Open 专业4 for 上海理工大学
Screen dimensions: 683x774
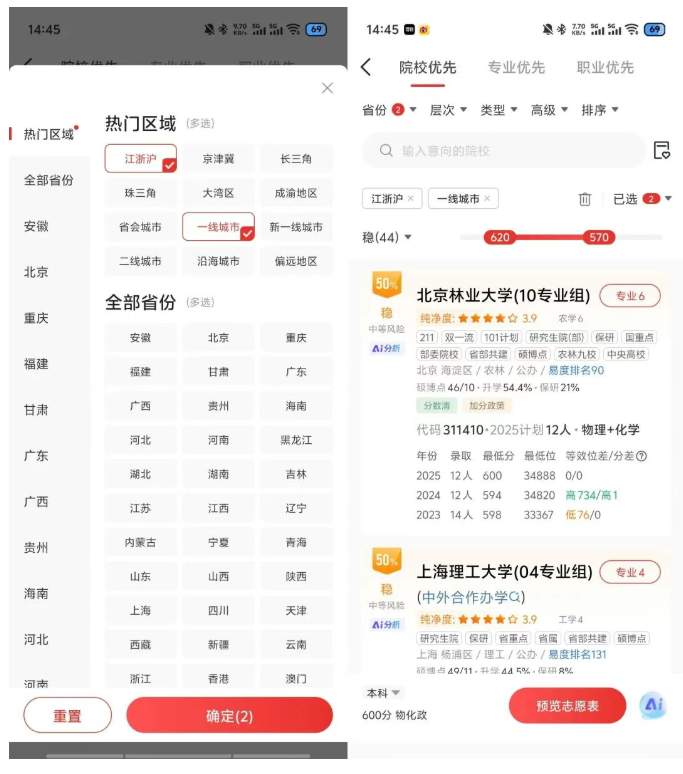click(x=629, y=573)
